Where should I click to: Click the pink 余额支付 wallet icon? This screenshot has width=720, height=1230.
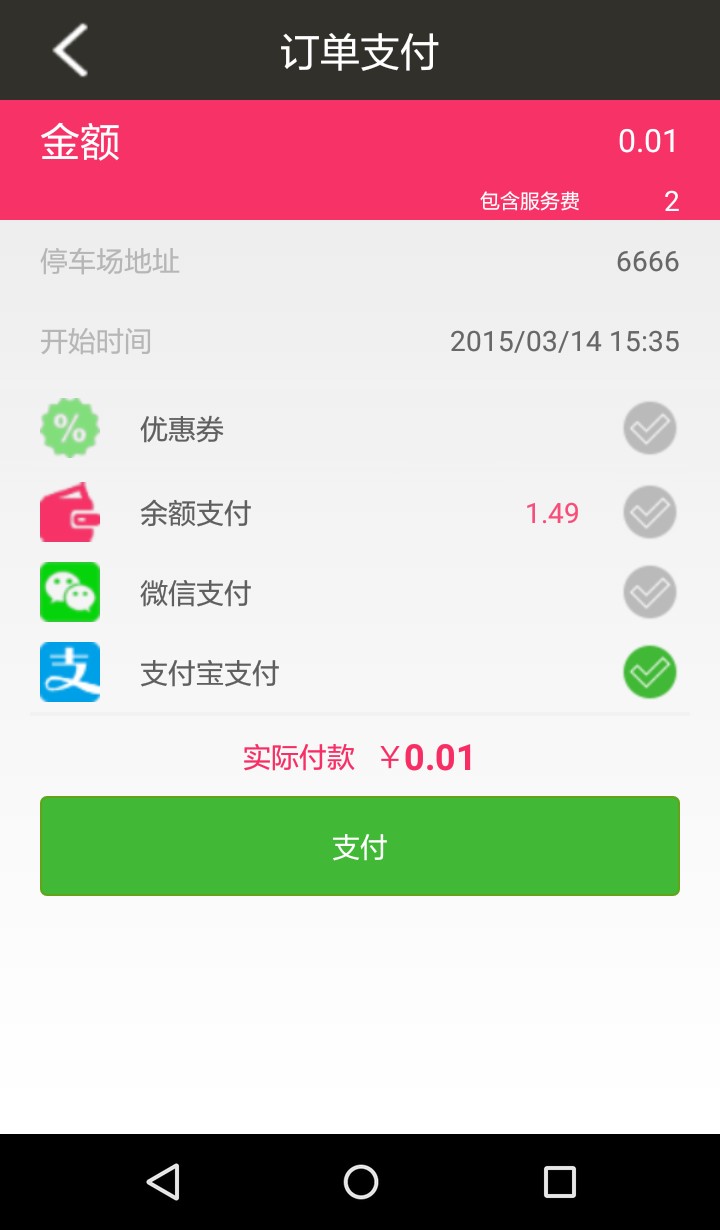tap(69, 512)
